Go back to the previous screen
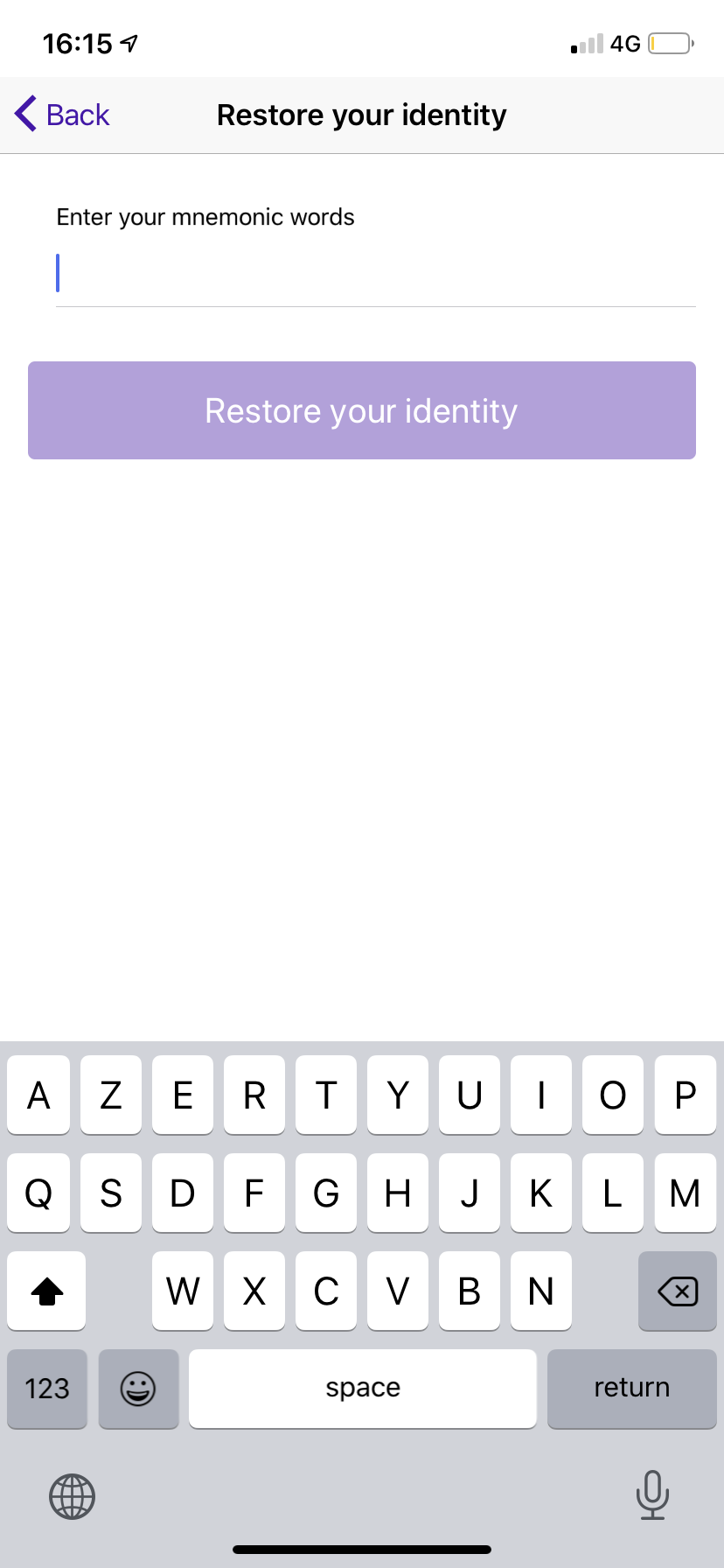Viewport: 724px width, 1568px height. (x=62, y=115)
